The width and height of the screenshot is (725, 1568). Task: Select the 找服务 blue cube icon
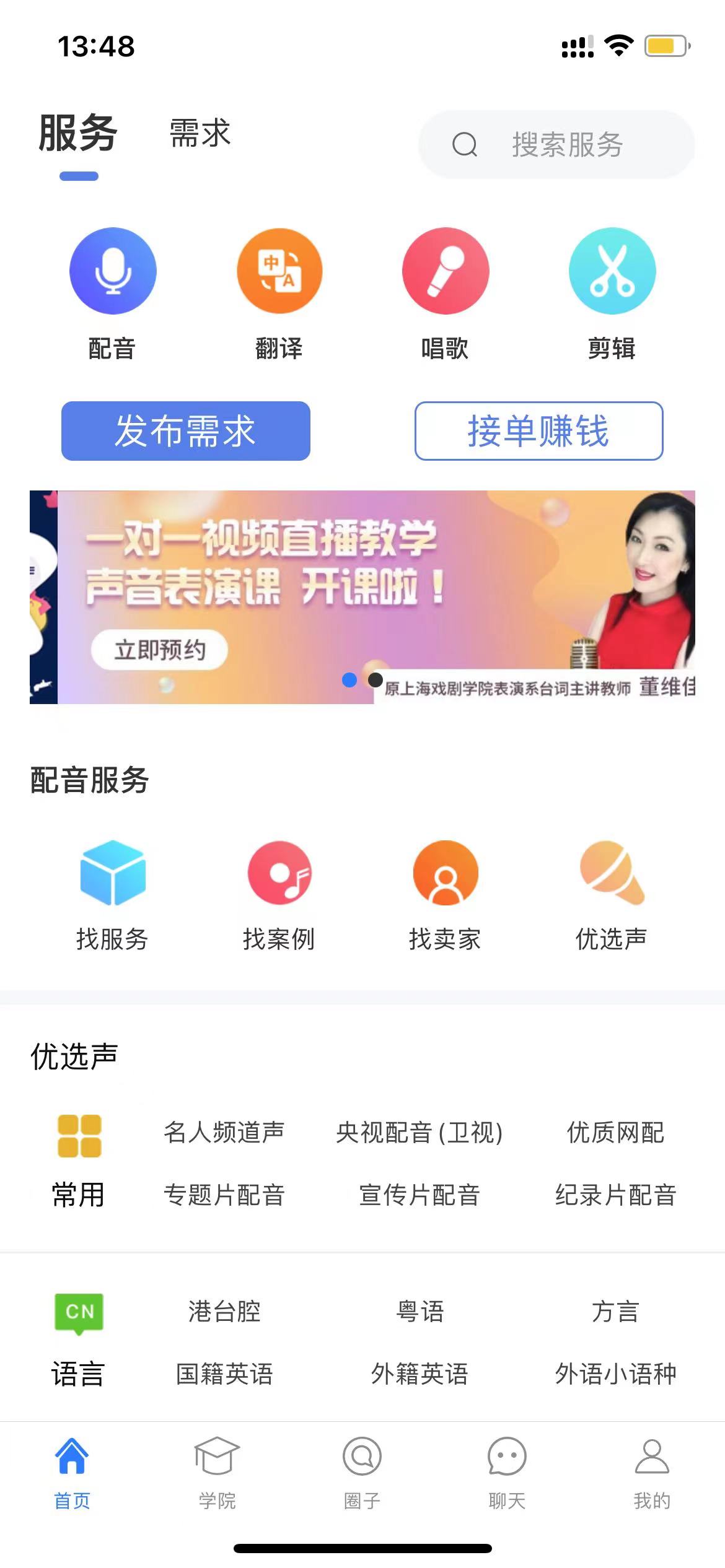click(x=113, y=874)
